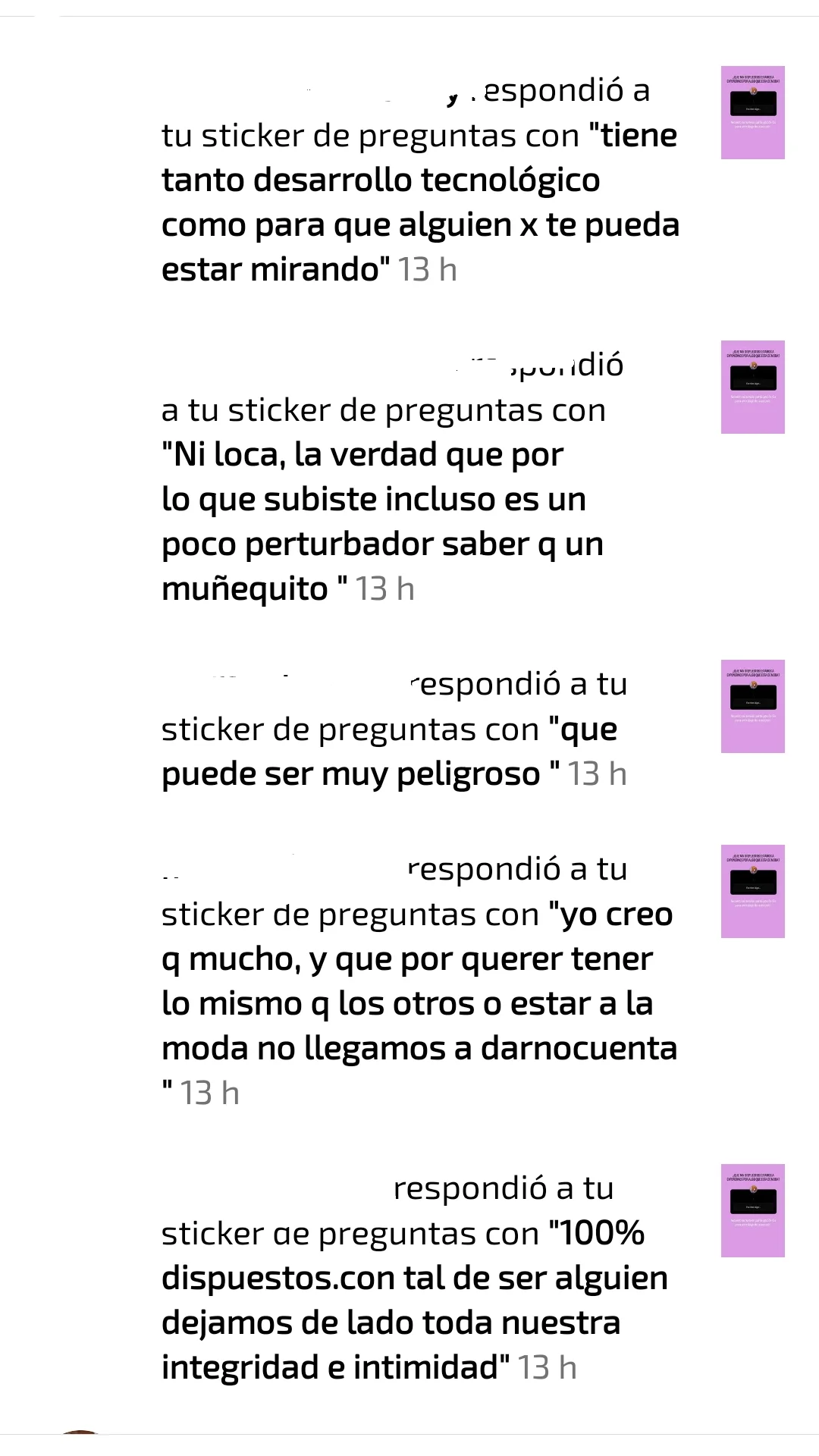Screen dimensions: 819x1456
Task: View story thumbnail beside "tiene tanto desarrollo" reply
Action: (x=753, y=112)
